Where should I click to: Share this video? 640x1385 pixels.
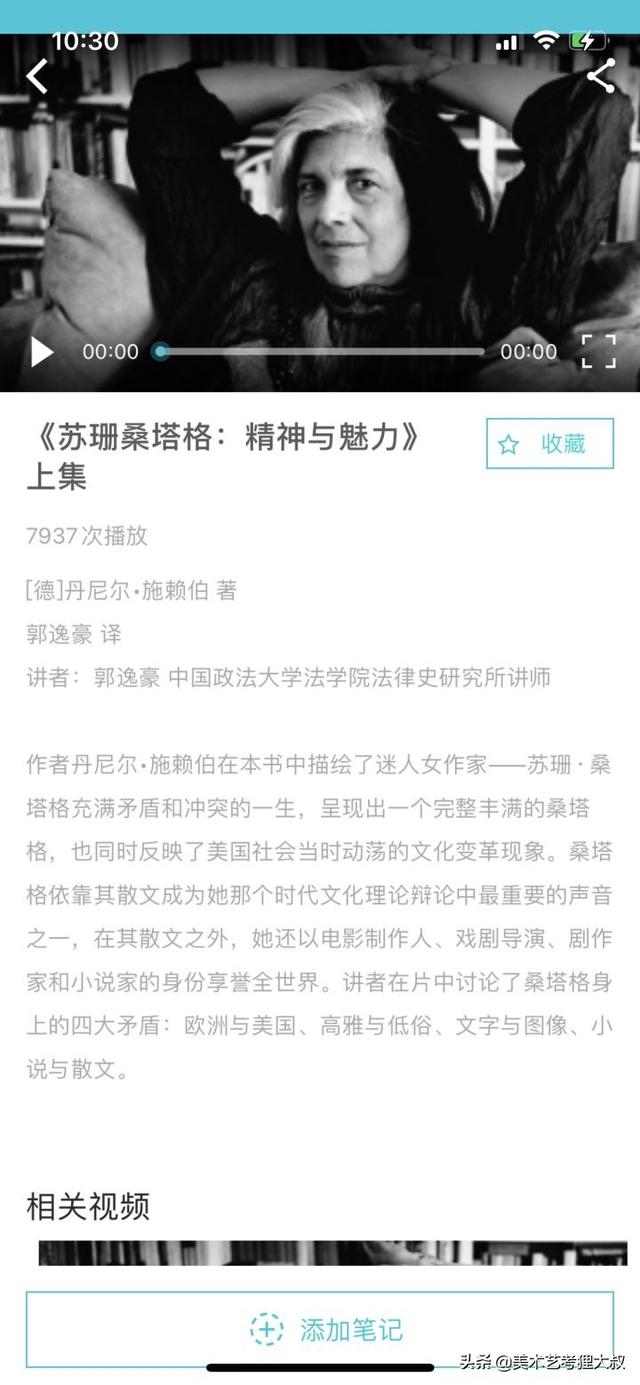(600, 76)
